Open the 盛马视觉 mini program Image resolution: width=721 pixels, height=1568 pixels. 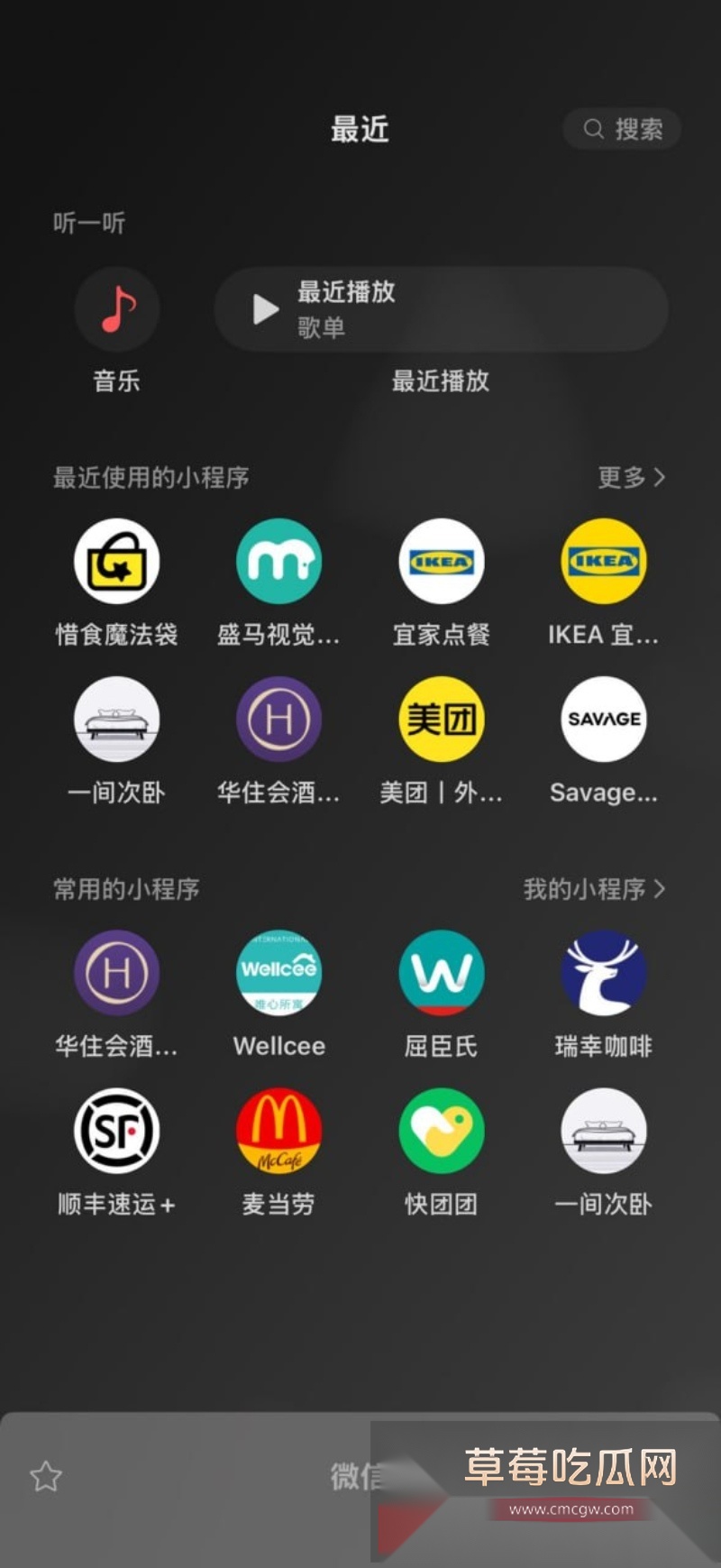click(x=278, y=560)
